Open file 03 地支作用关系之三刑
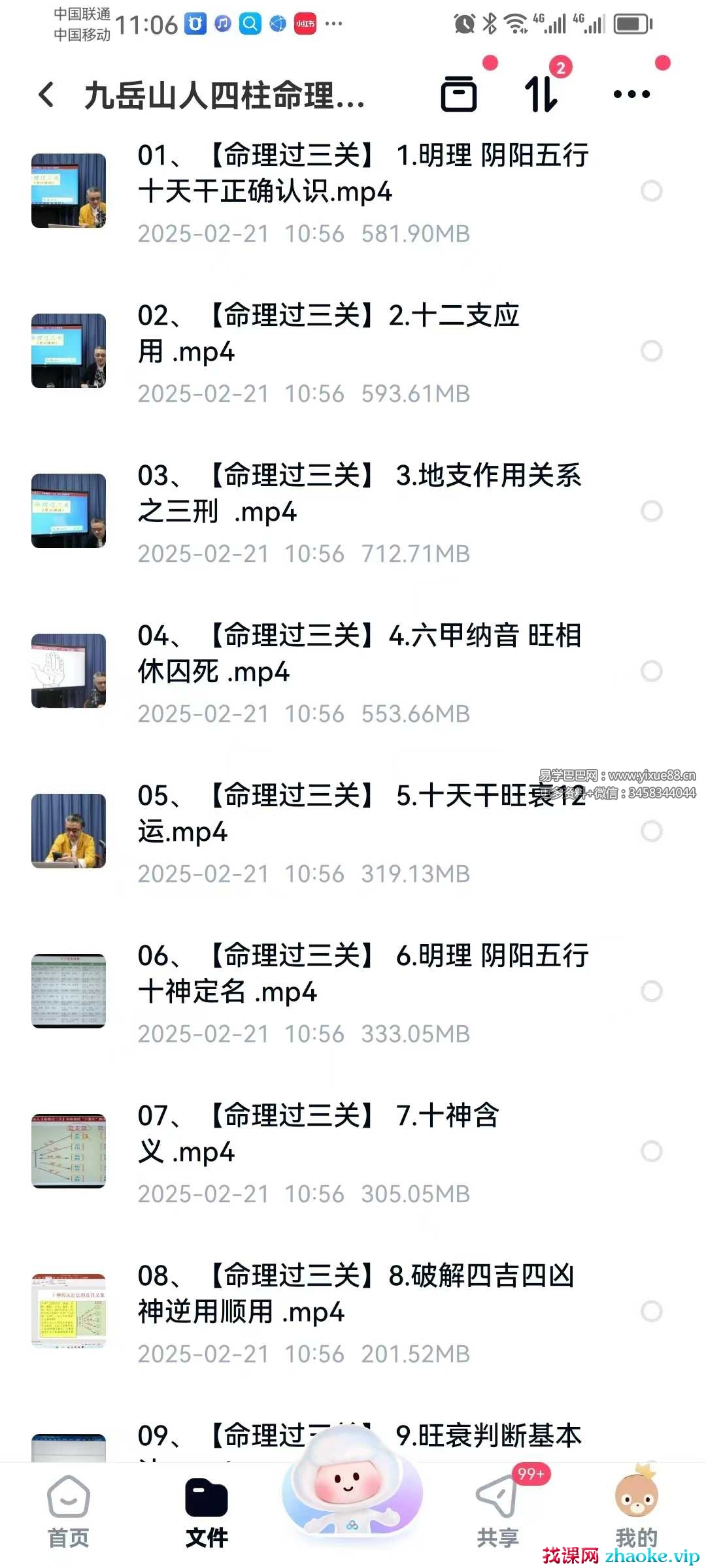The height and width of the screenshot is (1568, 706). (359, 493)
